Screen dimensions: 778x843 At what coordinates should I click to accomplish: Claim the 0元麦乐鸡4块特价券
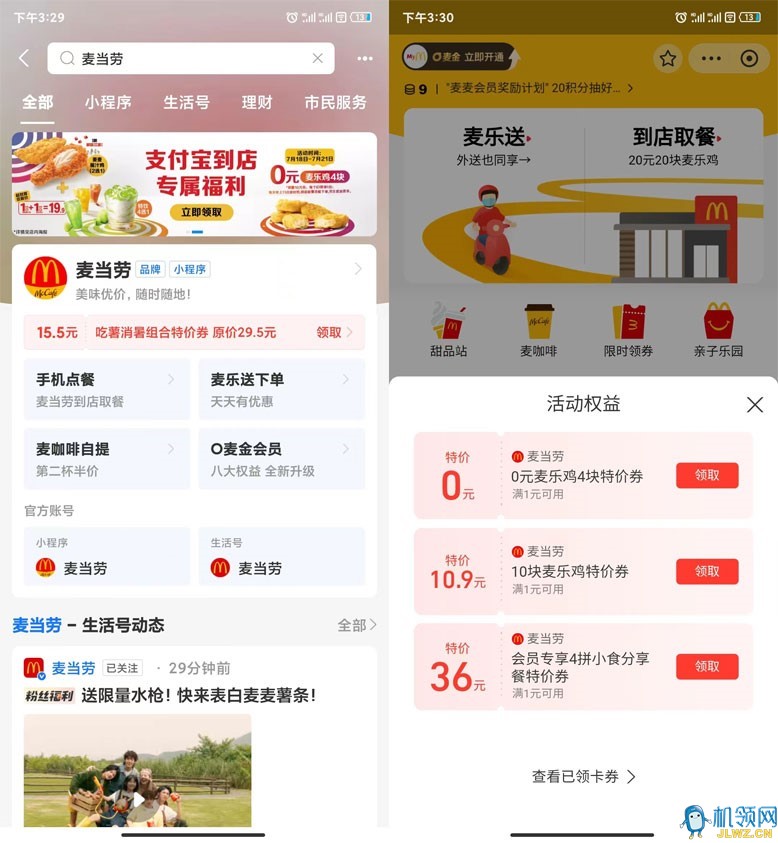[x=707, y=476]
